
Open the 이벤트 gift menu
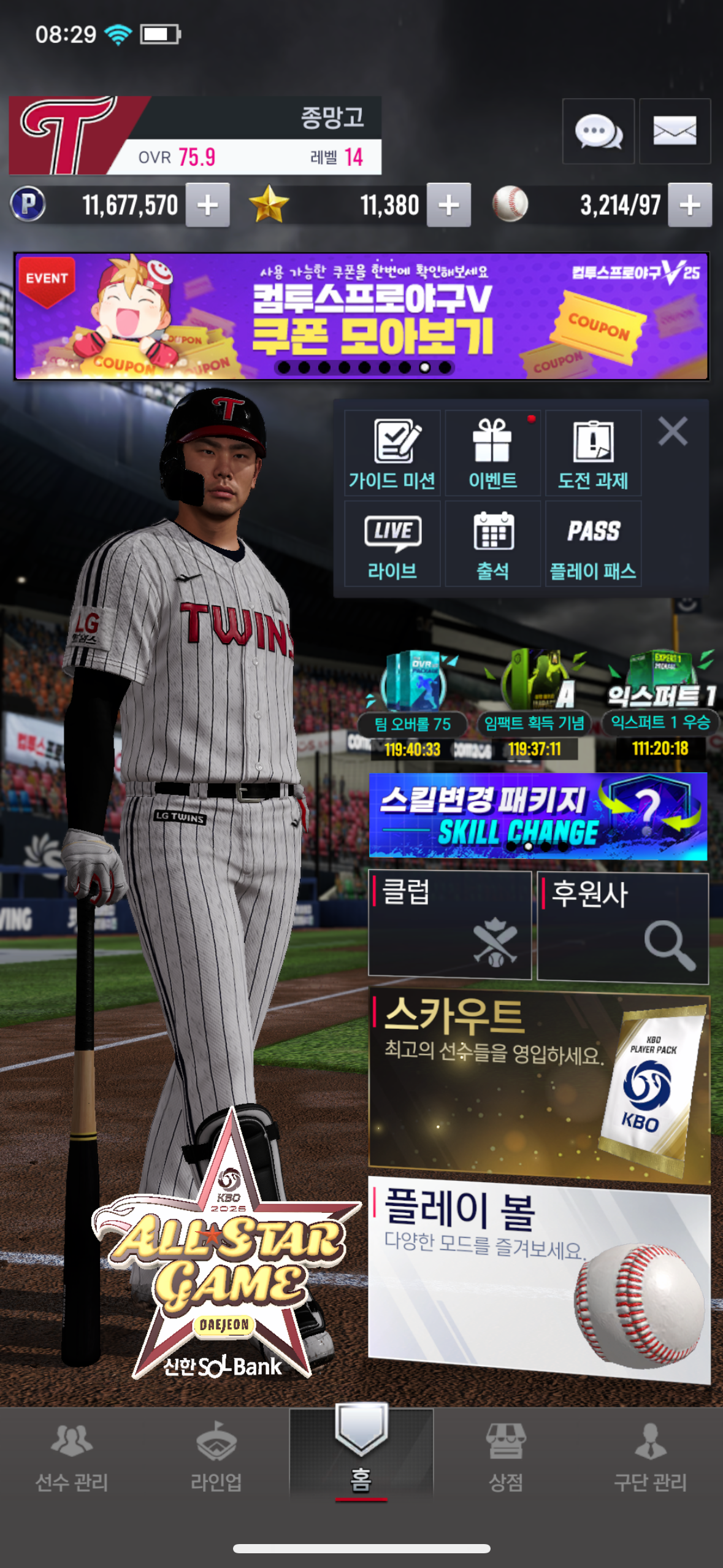click(x=492, y=453)
